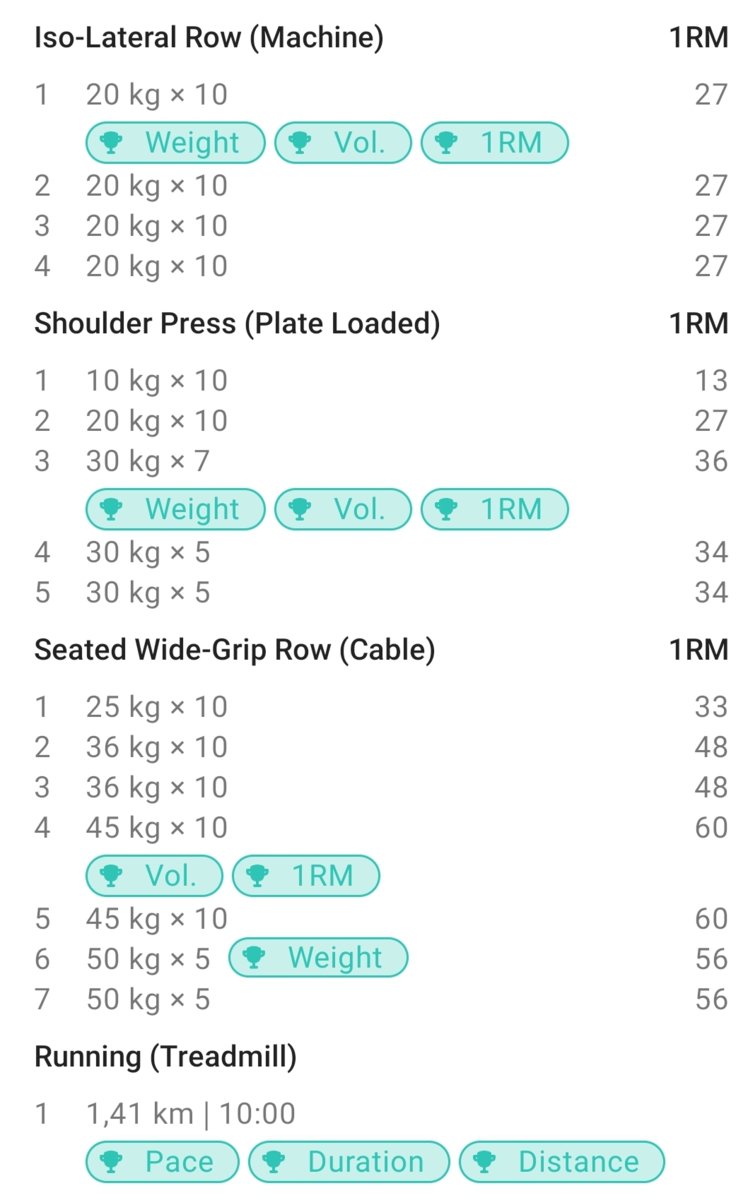Tap the Vol. badge under Seated Wide-Grip Row
Screen dimensions: 748x1200
[x=155, y=876]
